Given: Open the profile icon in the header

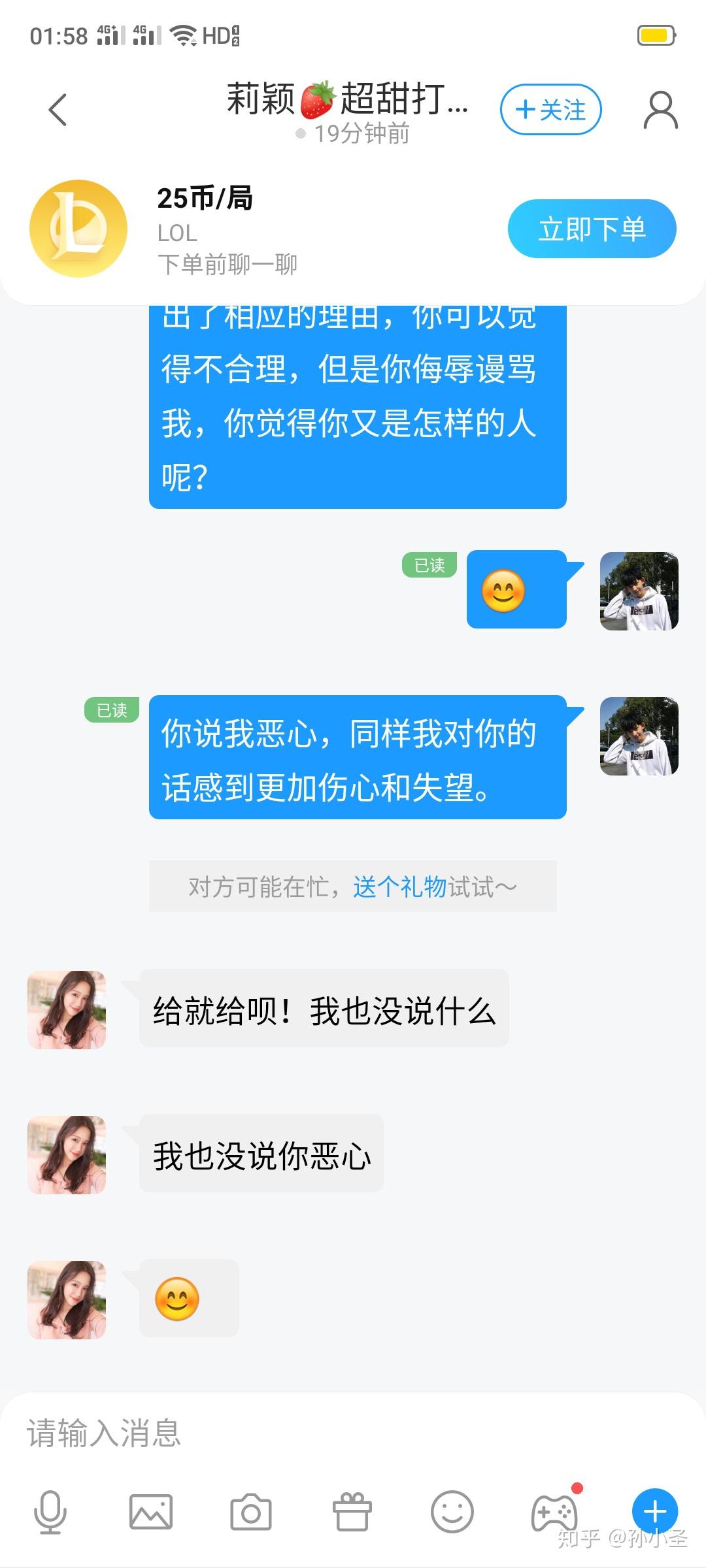Looking at the screenshot, I should pos(661,110).
